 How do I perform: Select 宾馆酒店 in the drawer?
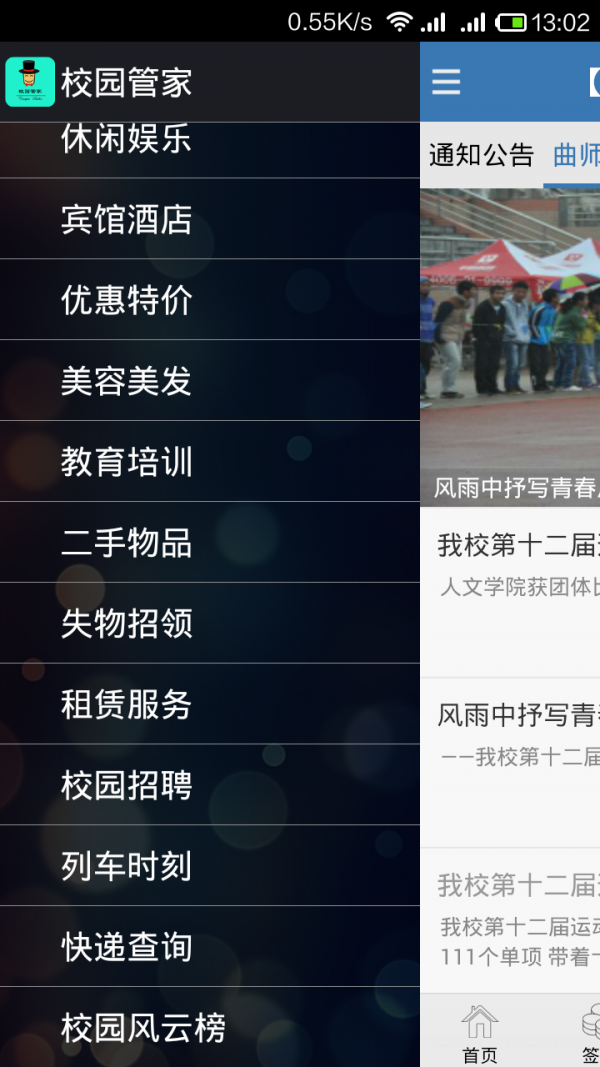coord(126,219)
